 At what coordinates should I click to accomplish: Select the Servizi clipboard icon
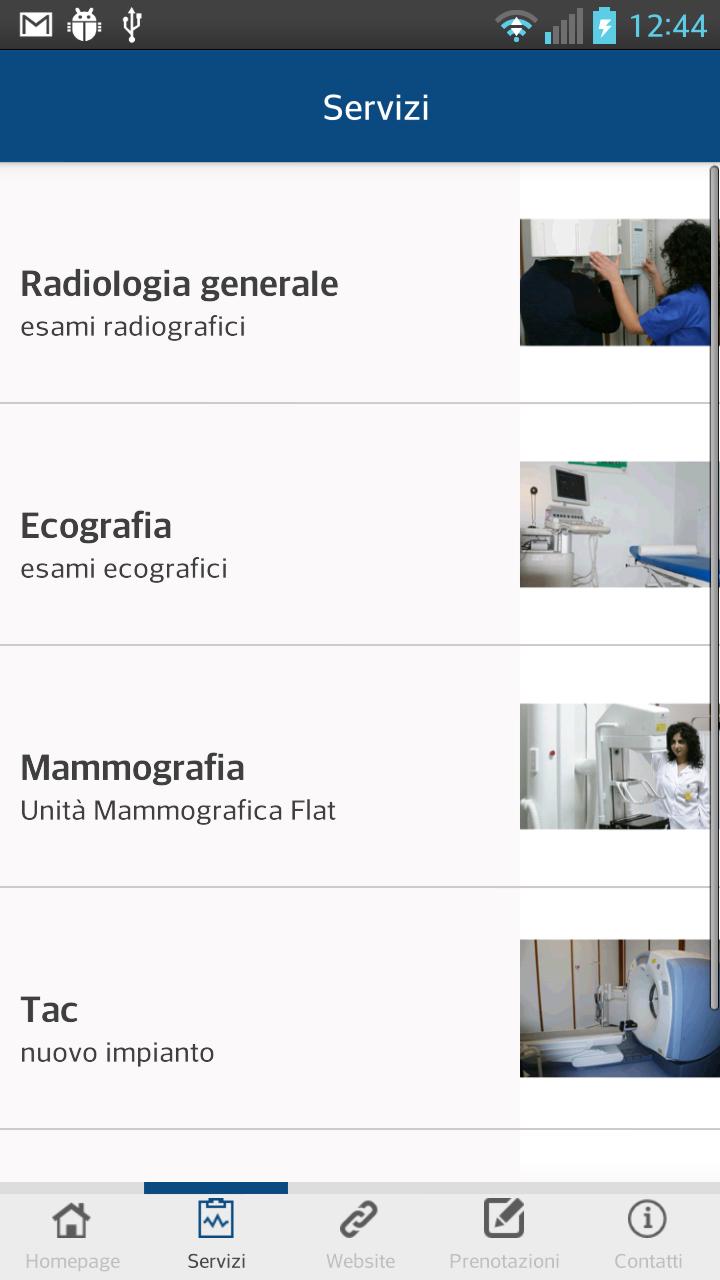click(x=215, y=1218)
